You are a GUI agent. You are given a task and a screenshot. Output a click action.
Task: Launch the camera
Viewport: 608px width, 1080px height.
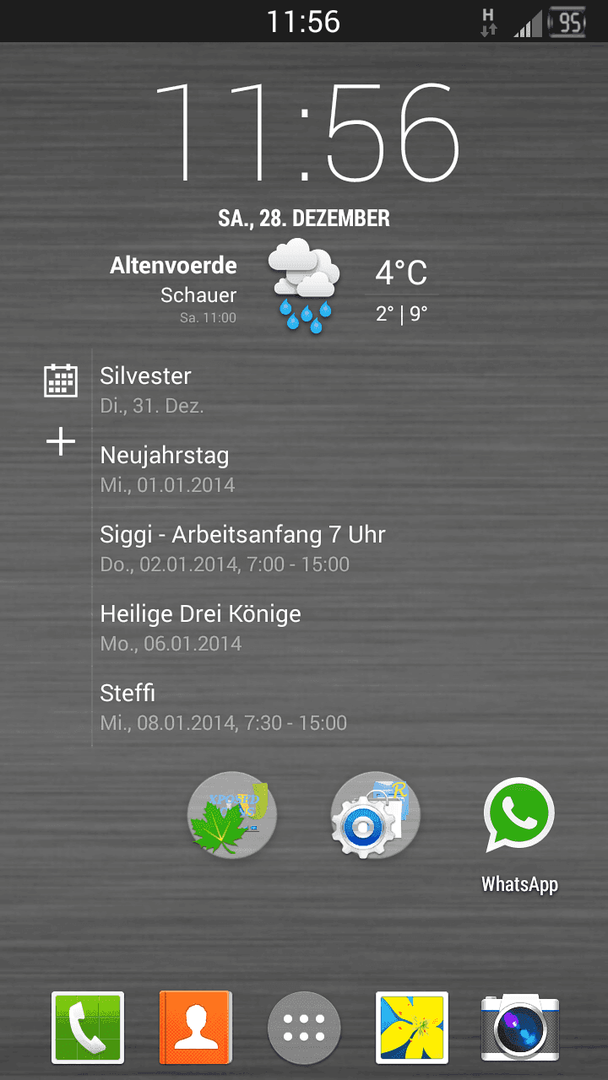520,1027
